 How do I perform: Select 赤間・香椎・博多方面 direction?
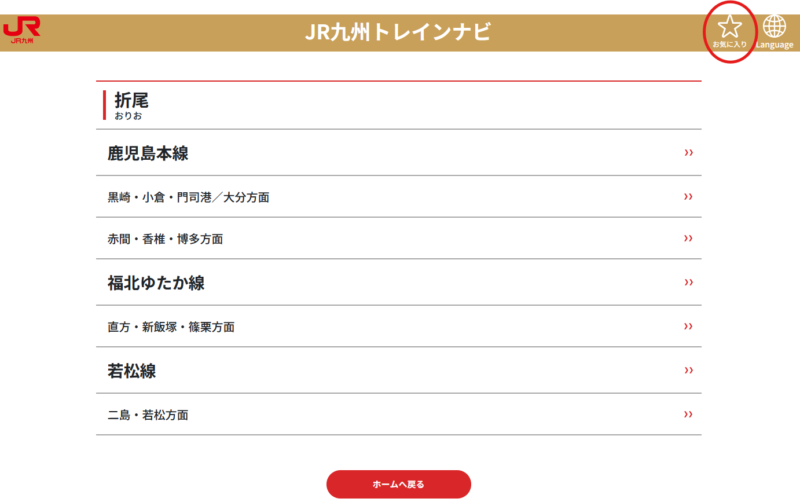(x=398, y=239)
